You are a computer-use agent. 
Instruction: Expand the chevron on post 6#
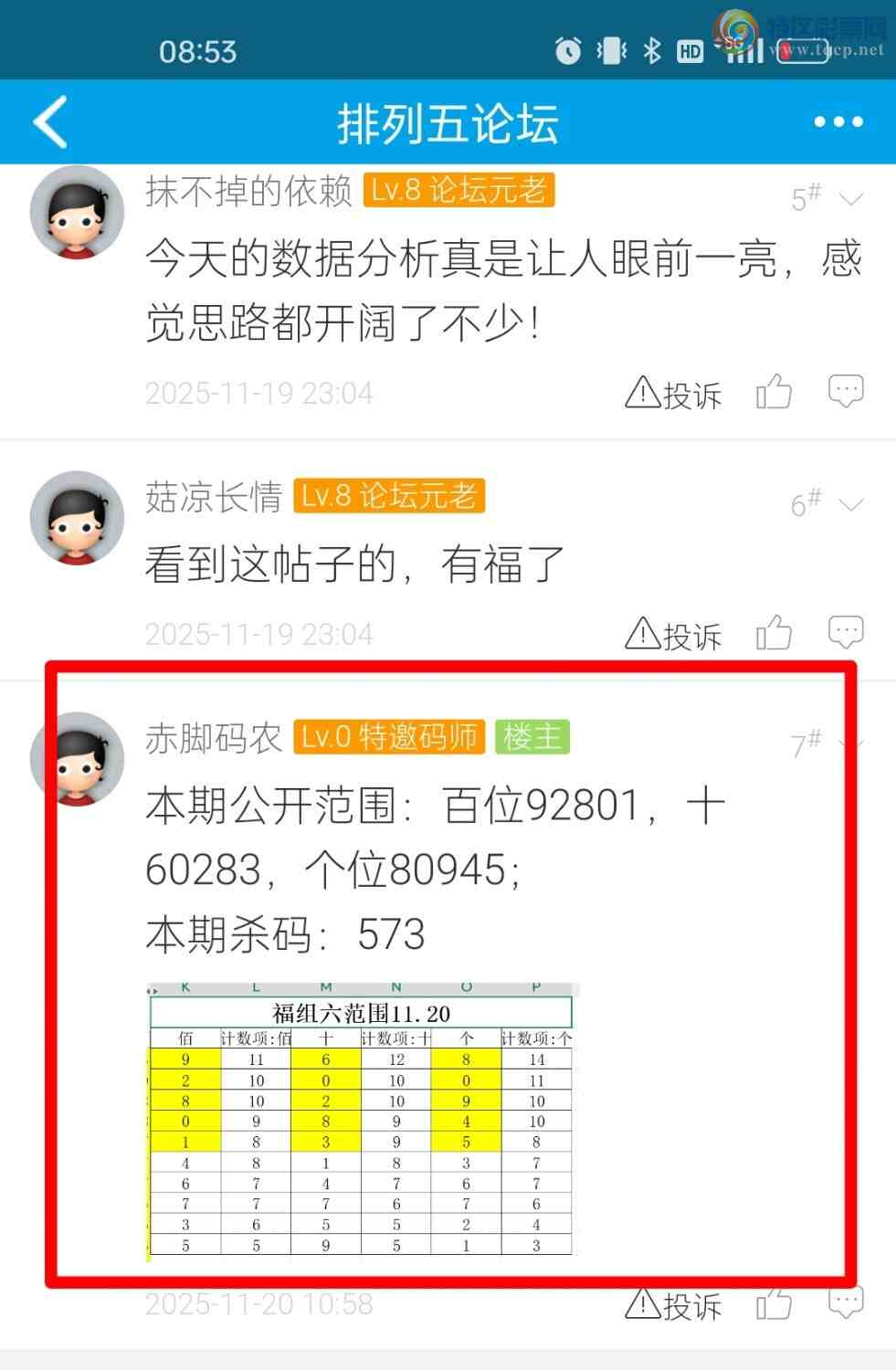tap(851, 505)
